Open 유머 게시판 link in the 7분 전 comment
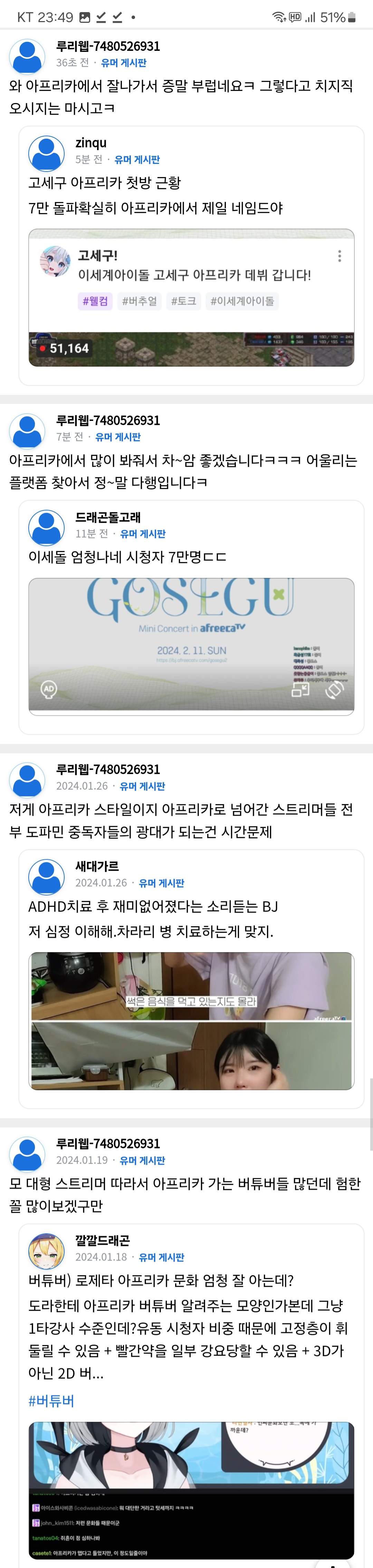Viewport: 373px width, 1568px height. (118, 437)
